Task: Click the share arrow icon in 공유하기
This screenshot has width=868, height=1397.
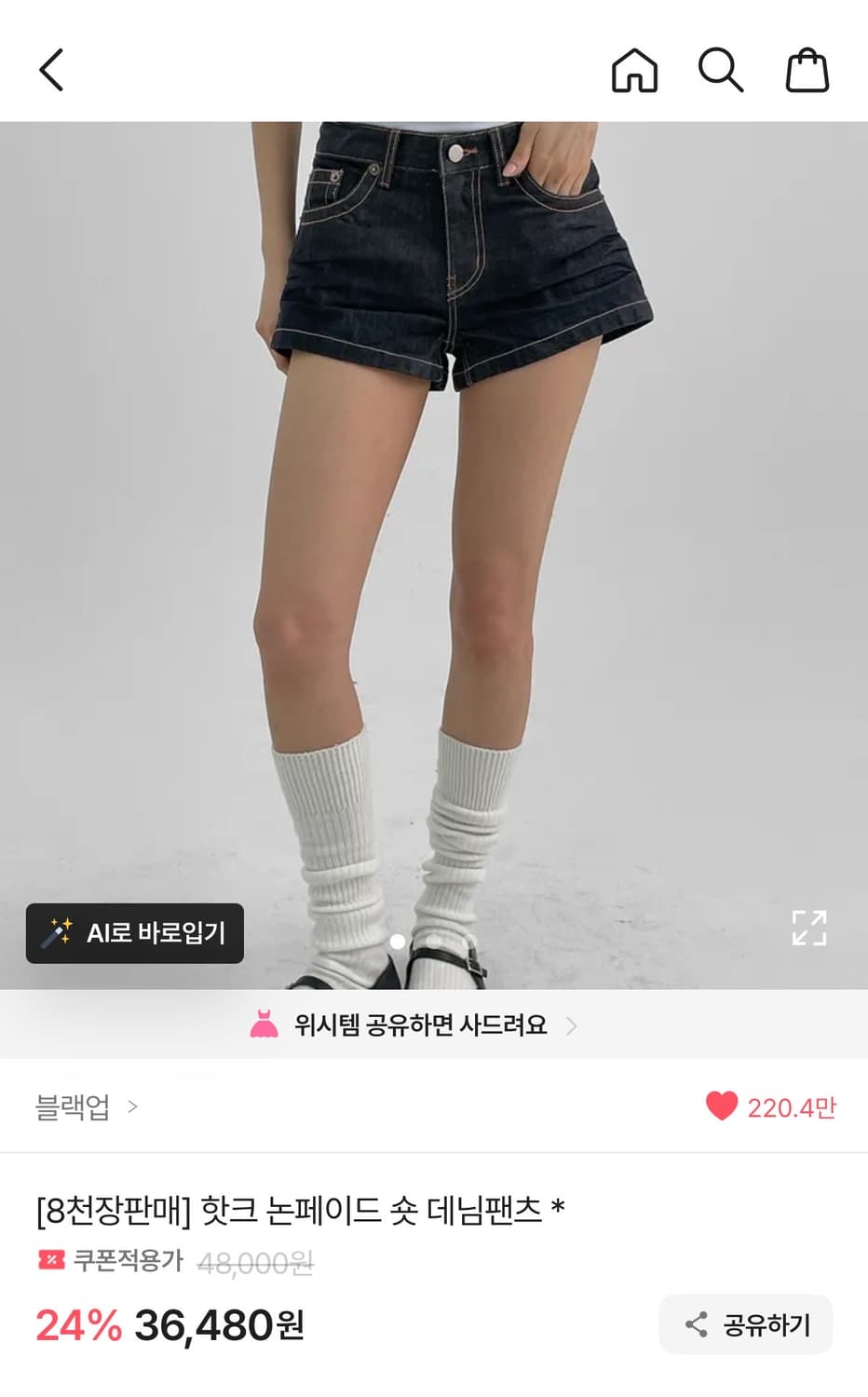Action: pos(697,1323)
